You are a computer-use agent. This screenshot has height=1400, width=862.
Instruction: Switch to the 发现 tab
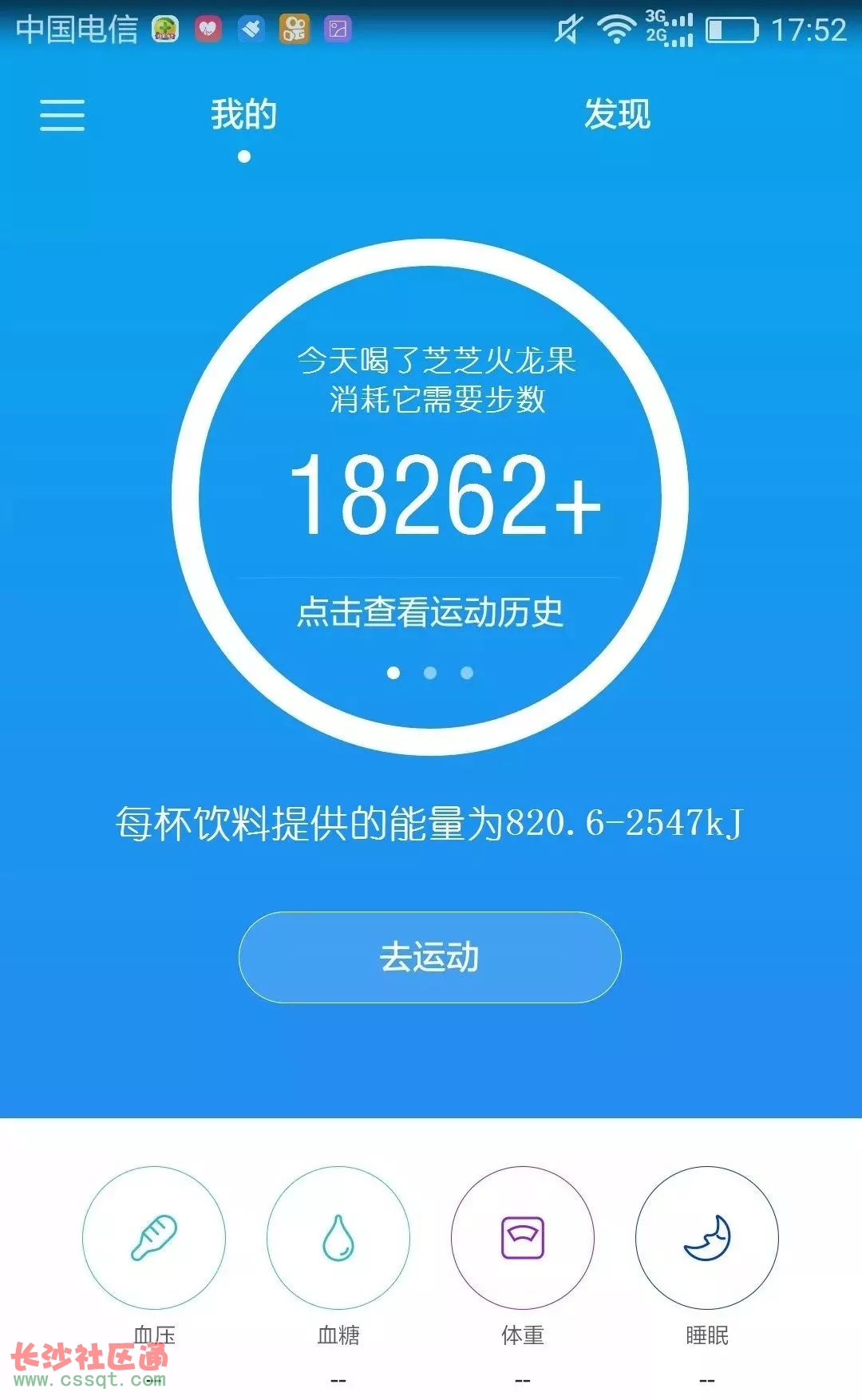tap(617, 114)
